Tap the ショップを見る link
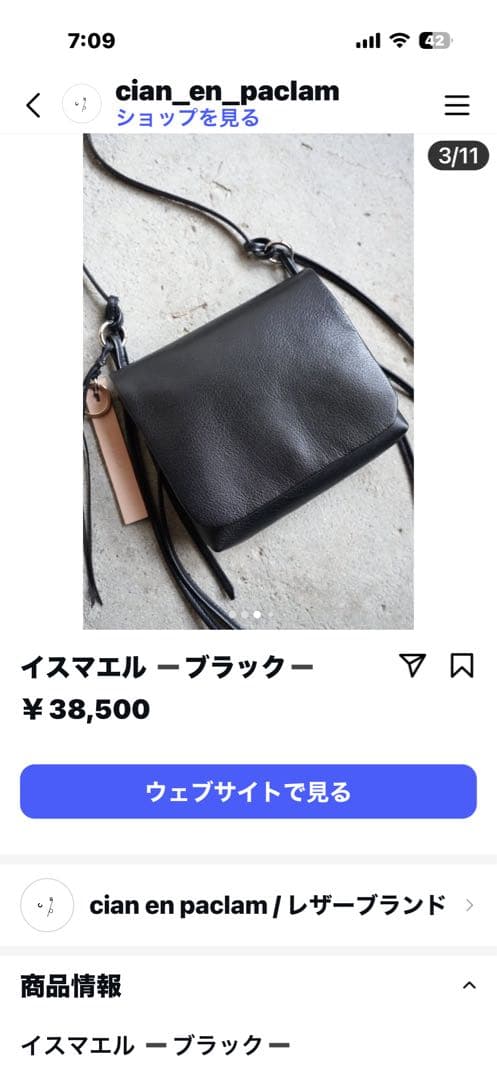This screenshot has width=497, height=1080. [x=187, y=118]
